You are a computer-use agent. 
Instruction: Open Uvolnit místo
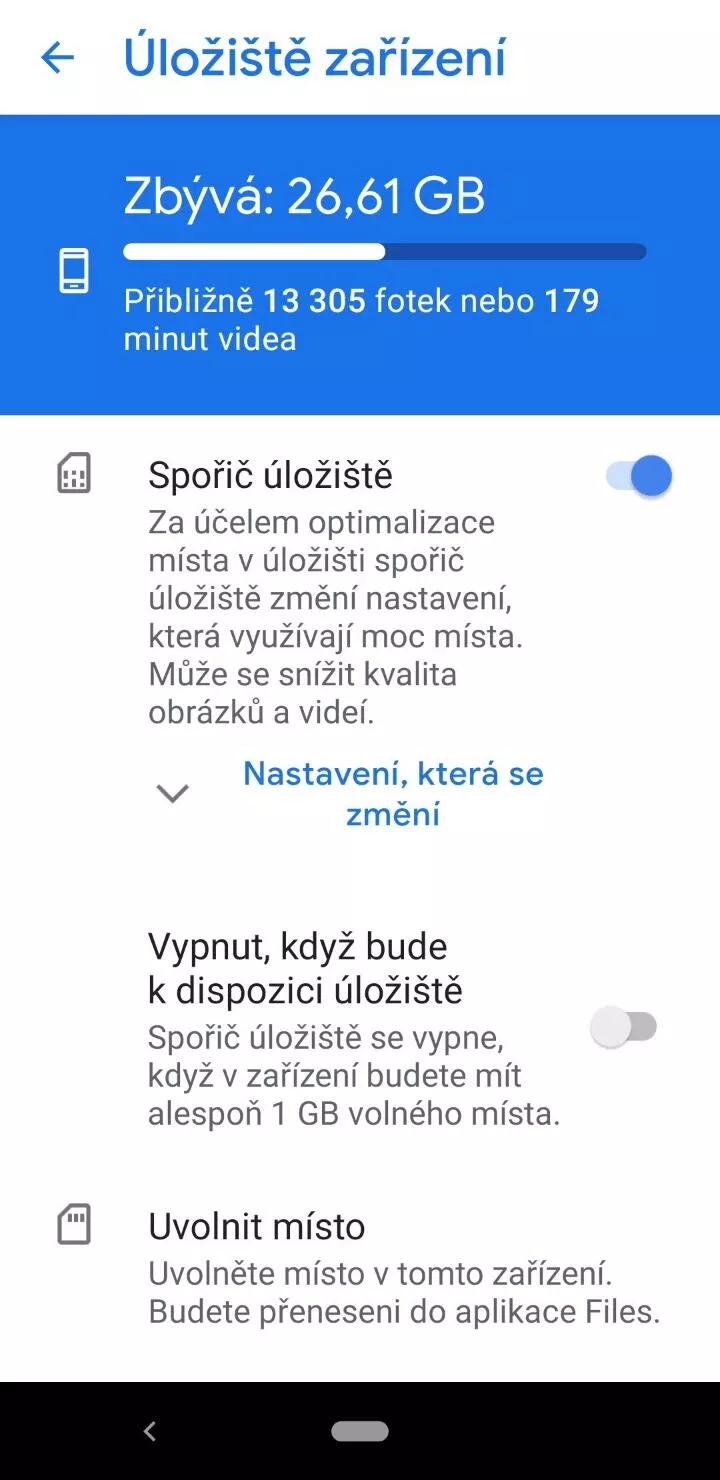[360, 1268]
